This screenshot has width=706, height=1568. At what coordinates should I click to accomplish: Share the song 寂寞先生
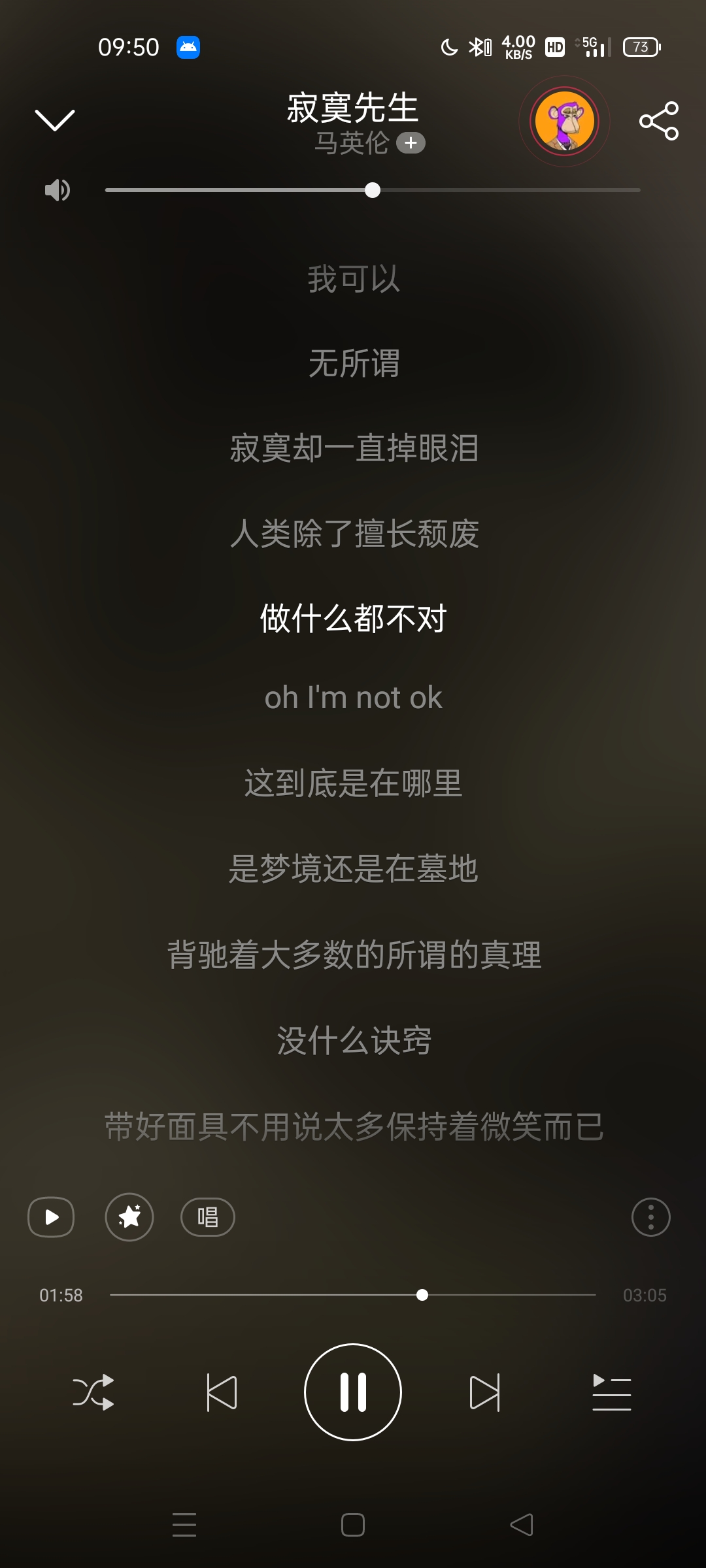(658, 121)
